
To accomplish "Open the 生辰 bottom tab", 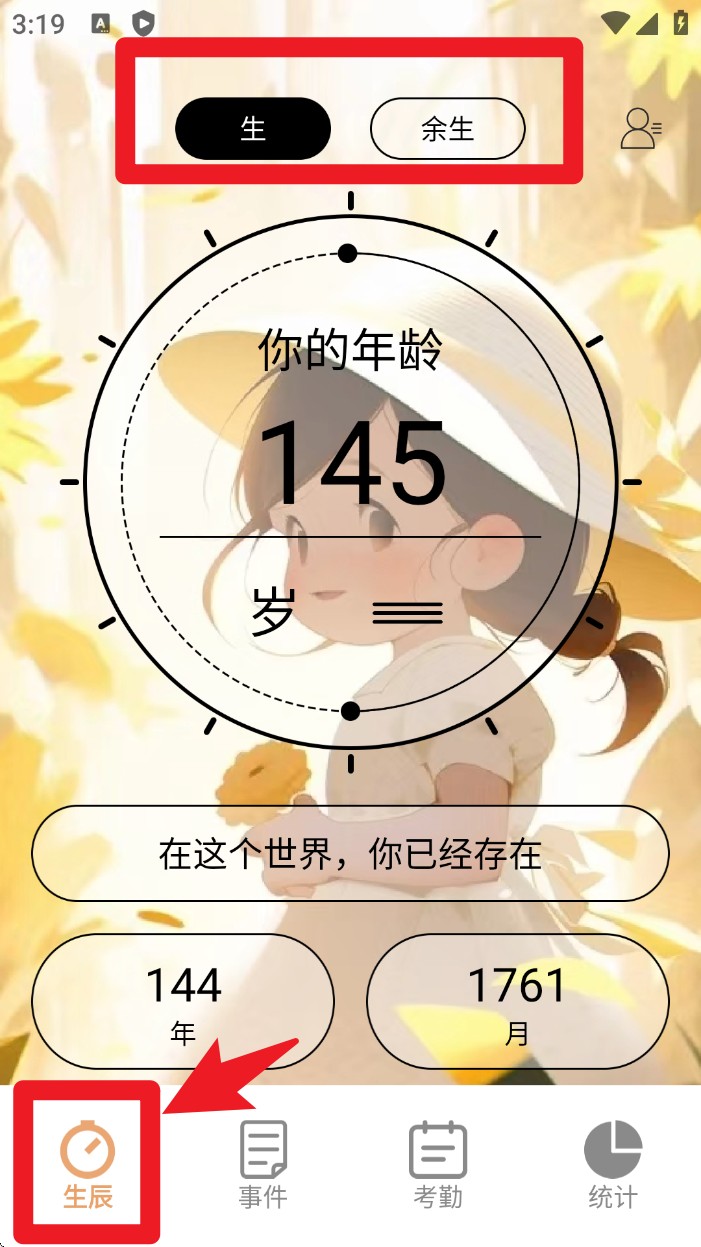I will click(x=88, y=1165).
